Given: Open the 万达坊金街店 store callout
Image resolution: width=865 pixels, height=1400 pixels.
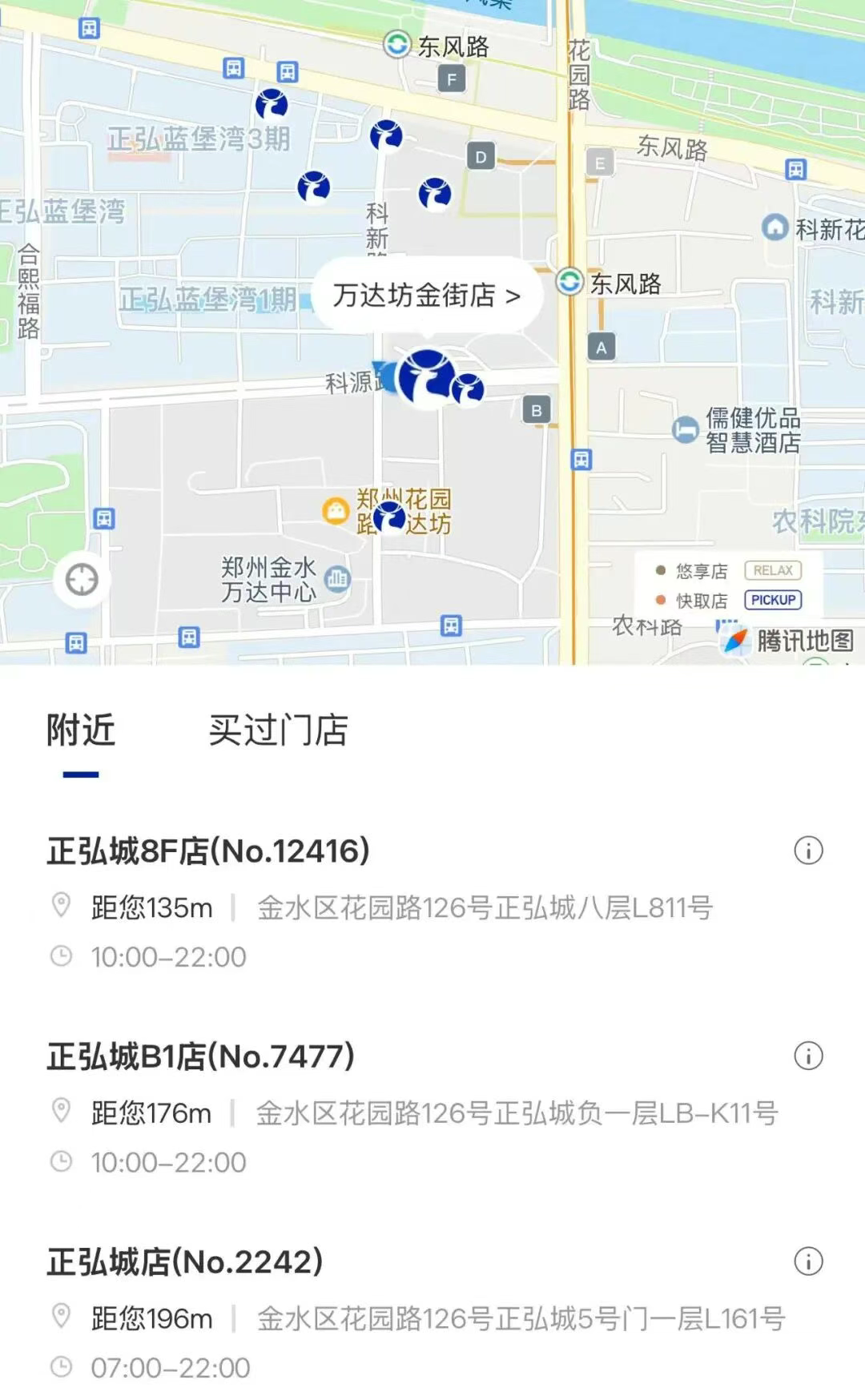Looking at the screenshot, I should pyautogui.click(x=427, y=296).
